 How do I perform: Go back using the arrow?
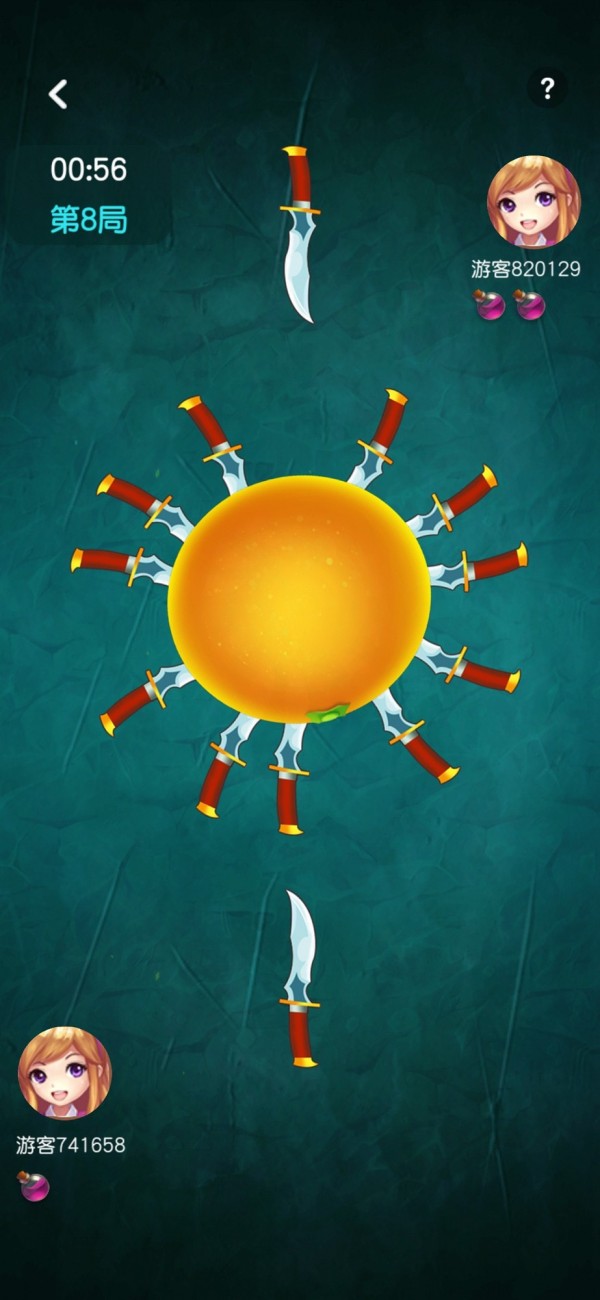(58, 94)
